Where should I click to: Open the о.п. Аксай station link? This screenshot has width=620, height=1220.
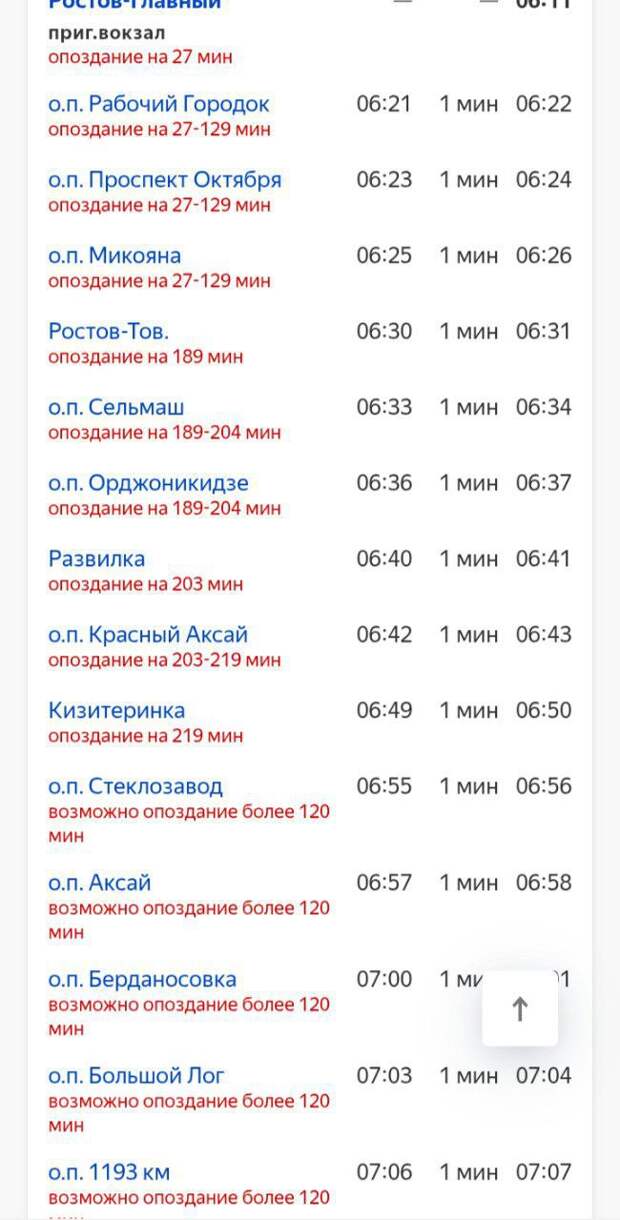pyautogui.click(x=99, y=883)
